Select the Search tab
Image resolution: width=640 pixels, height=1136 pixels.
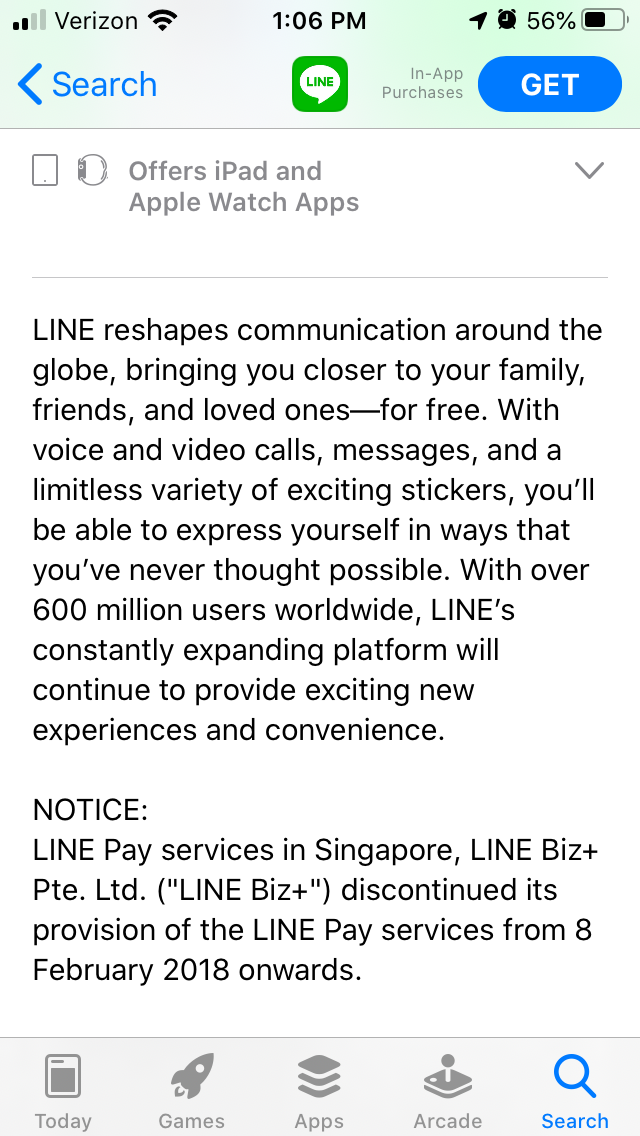coord(574,1090)
